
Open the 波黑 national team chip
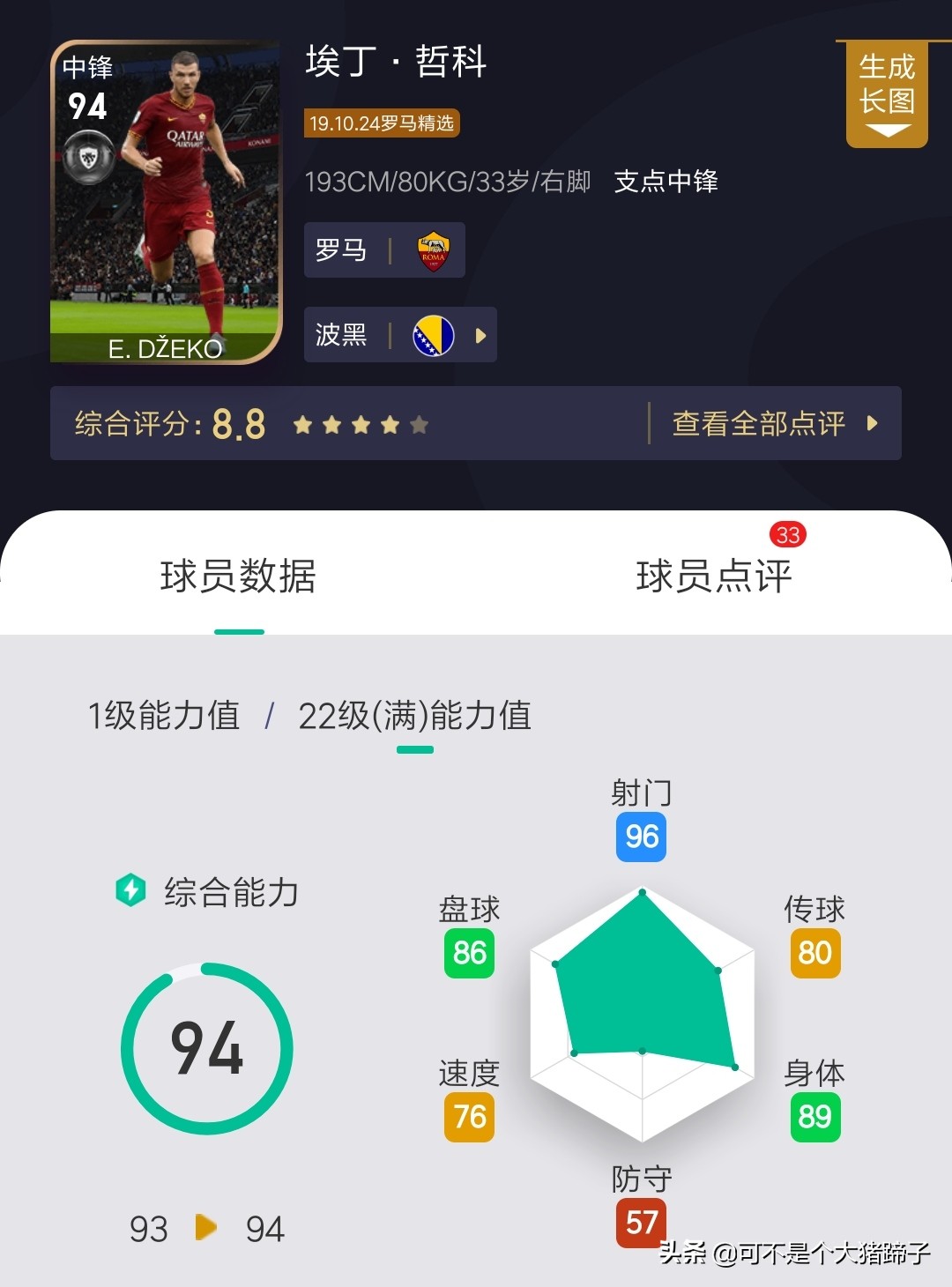(399, 335)
